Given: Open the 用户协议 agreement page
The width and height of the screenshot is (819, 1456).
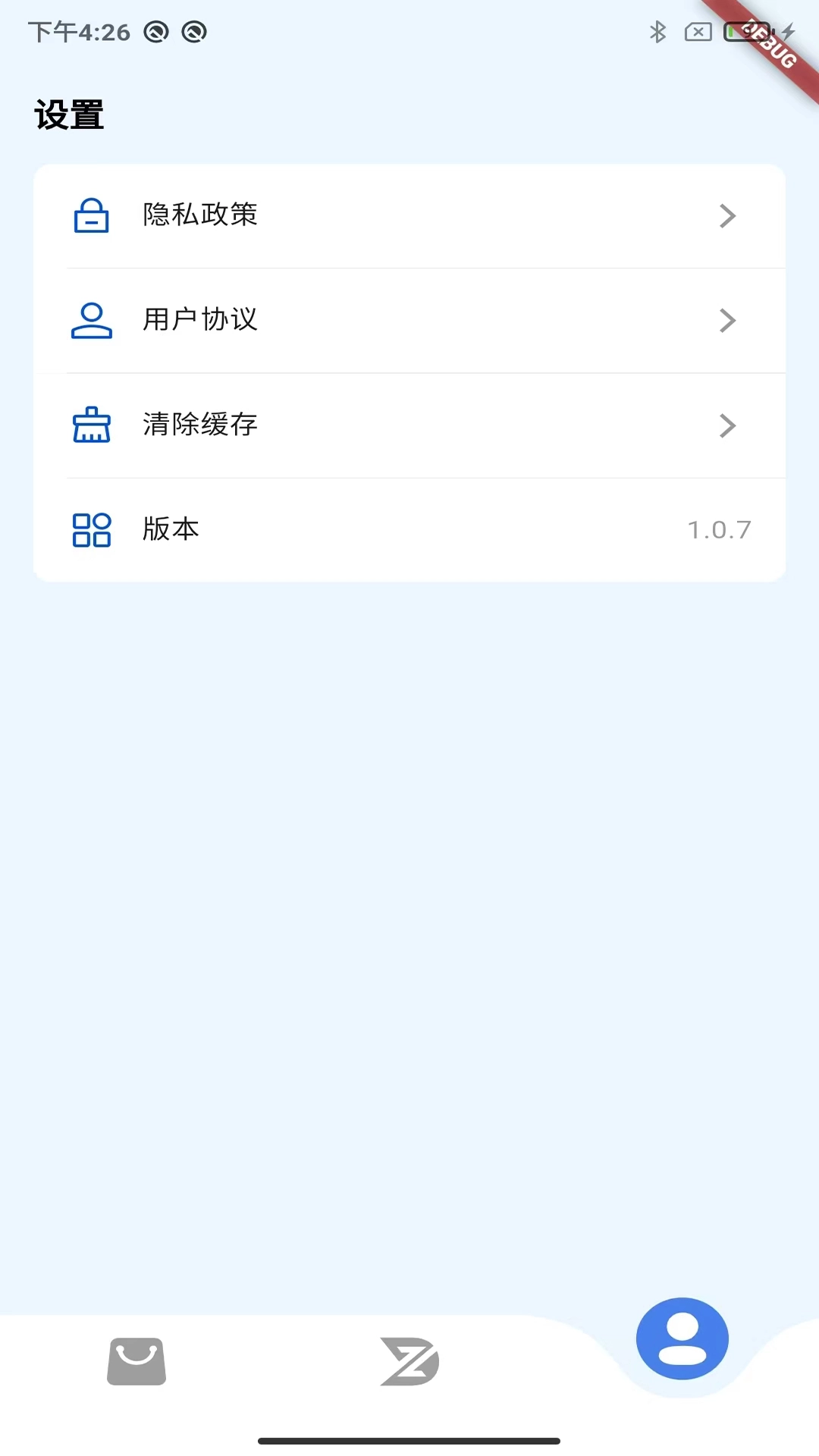Looking at the screenshot, I should (409, 320).
